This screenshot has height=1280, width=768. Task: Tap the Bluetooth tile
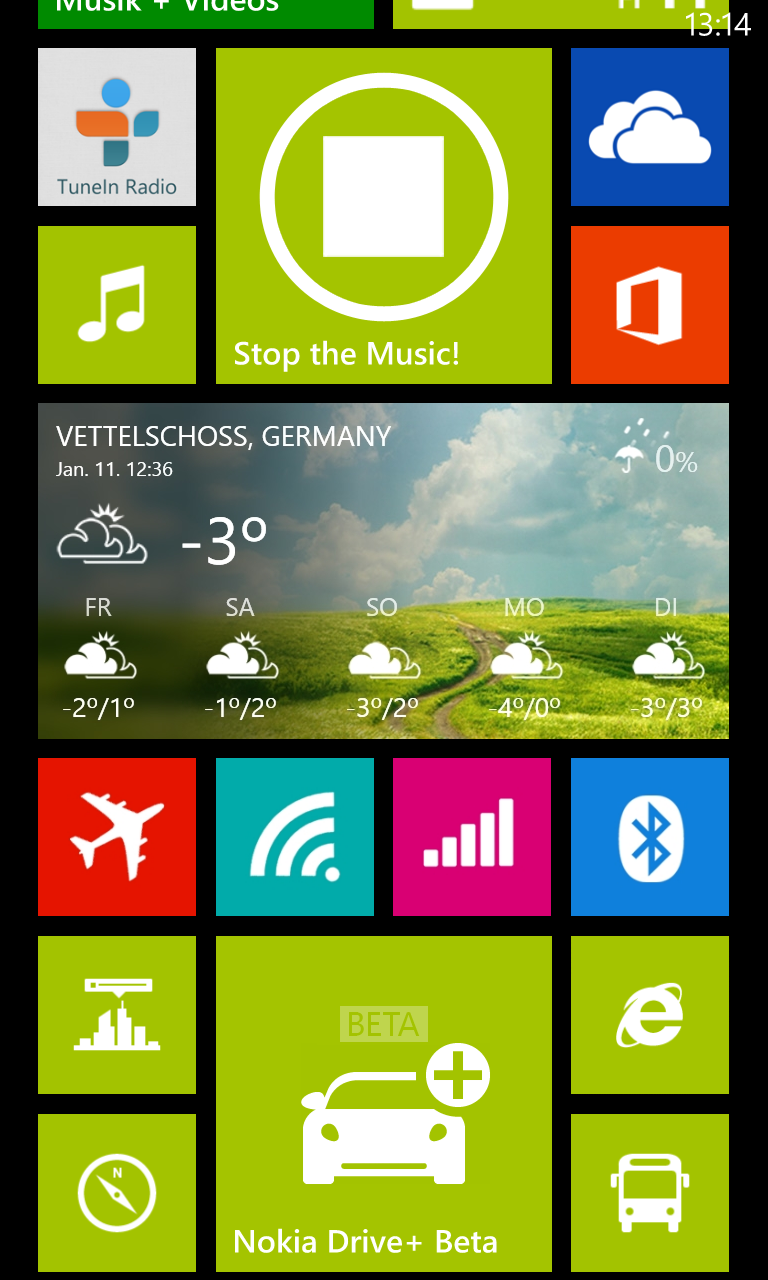click(650, 837)
